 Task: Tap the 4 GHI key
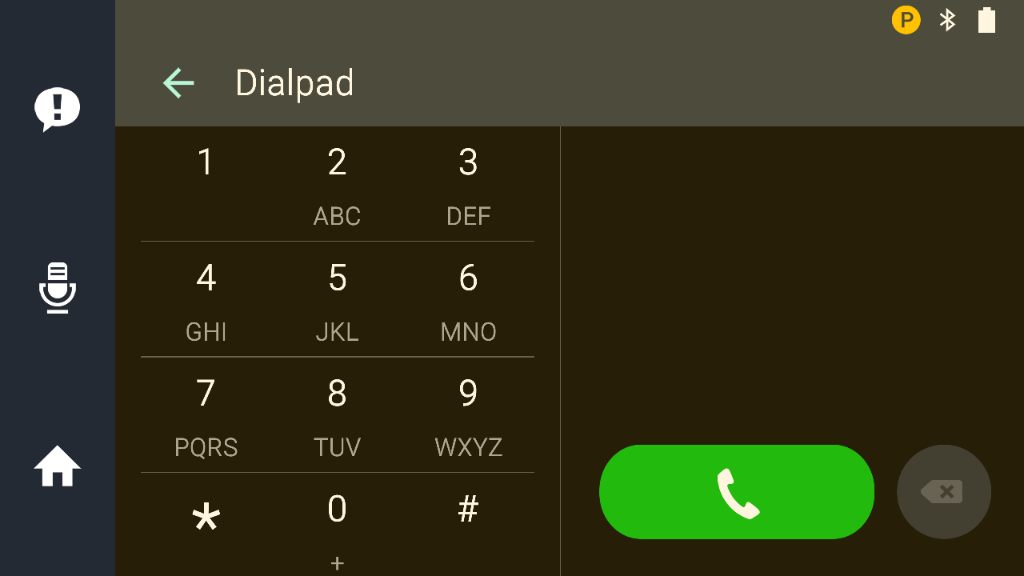click(x=205, y=299)
